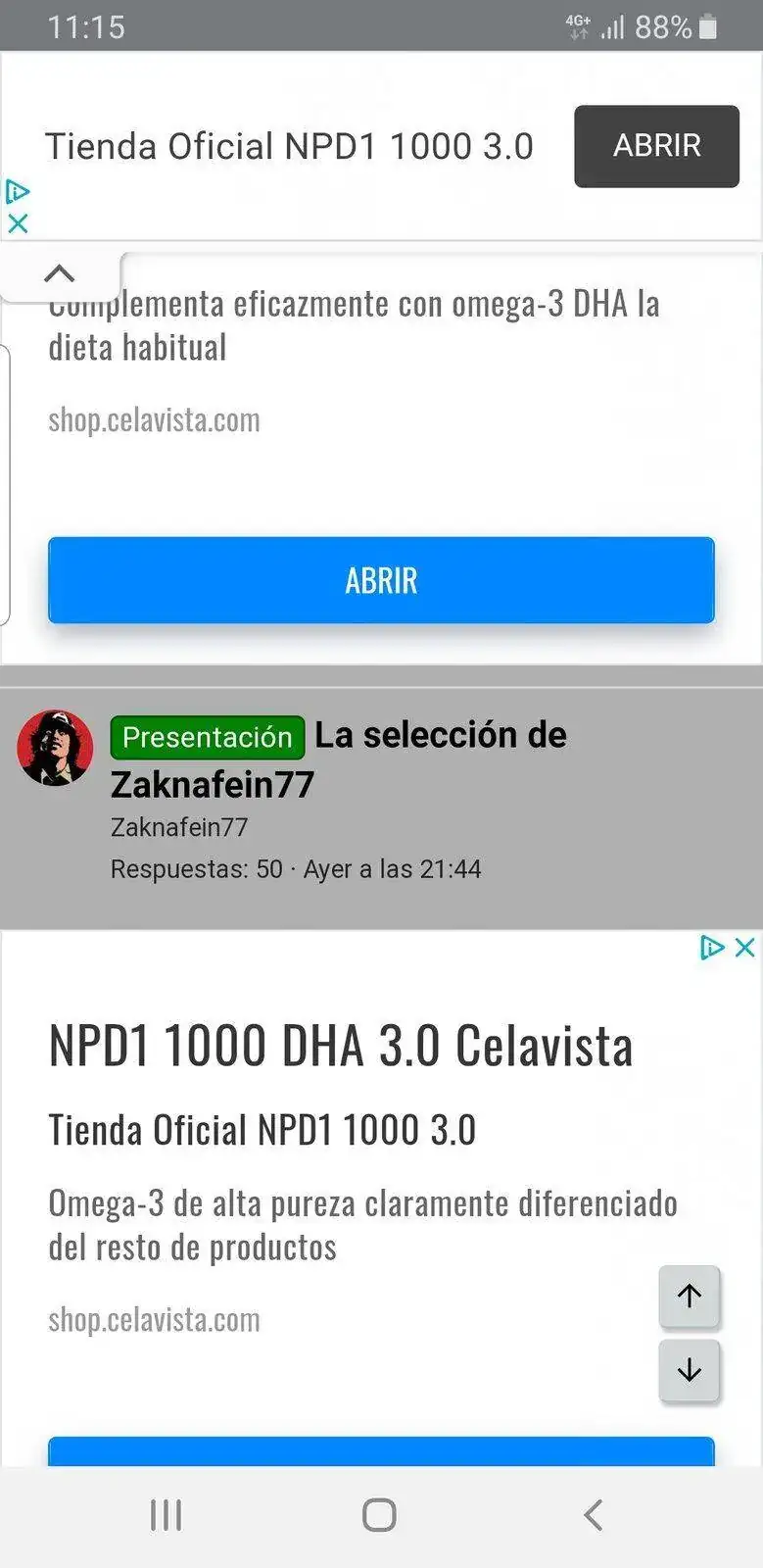
Task: Go back with system back button
Action: pos(593,1515)
